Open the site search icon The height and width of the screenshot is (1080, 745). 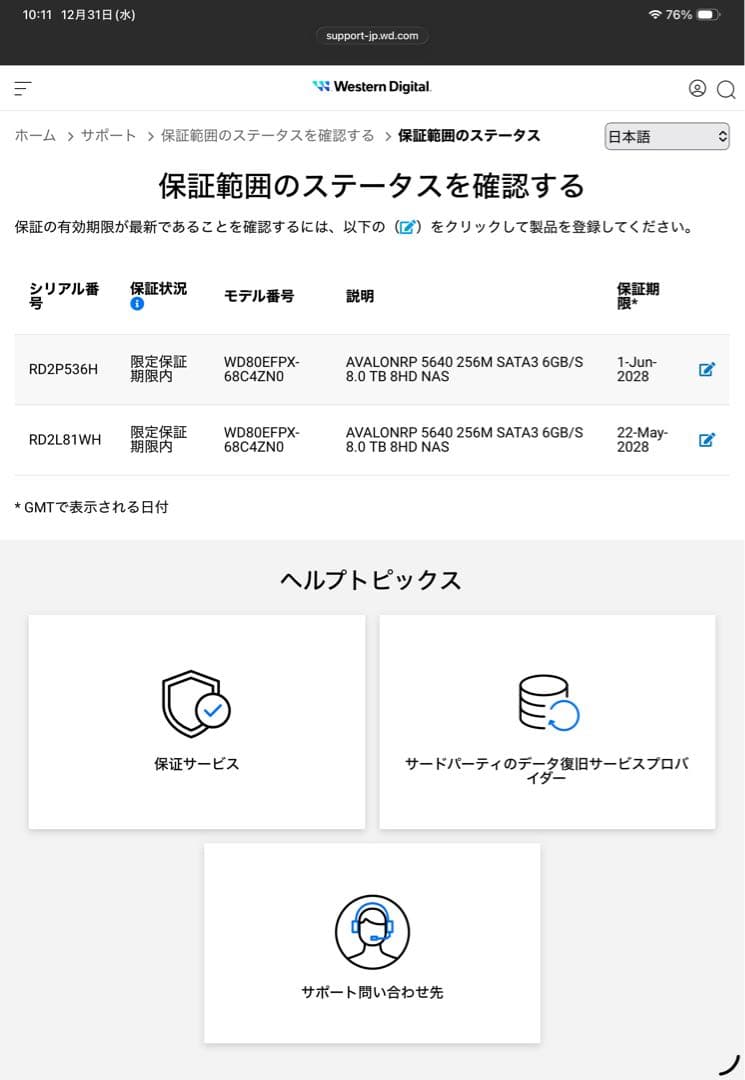(726, 89)
